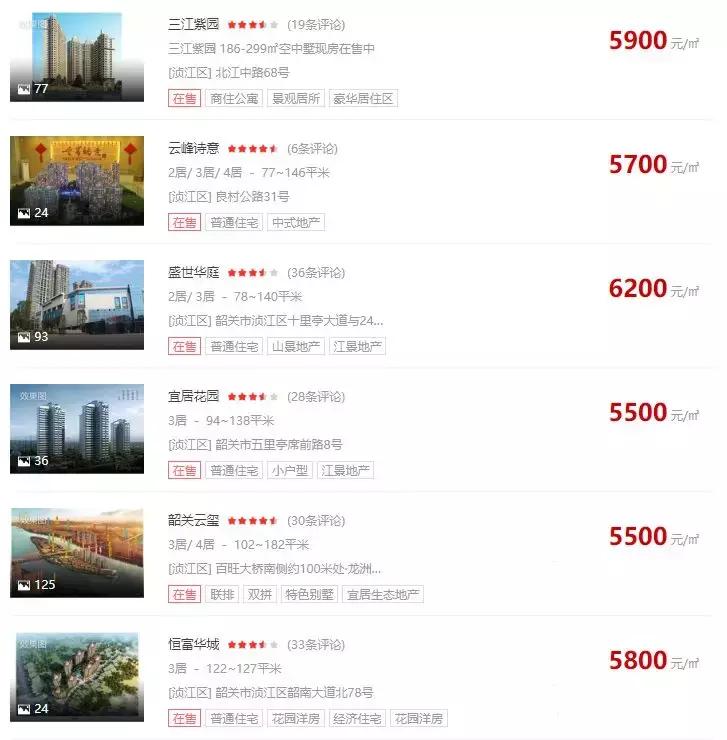Click the 特色别墅 tag under 韶关云玺
The height and width of the screenshot is (740, 727).
307,594
